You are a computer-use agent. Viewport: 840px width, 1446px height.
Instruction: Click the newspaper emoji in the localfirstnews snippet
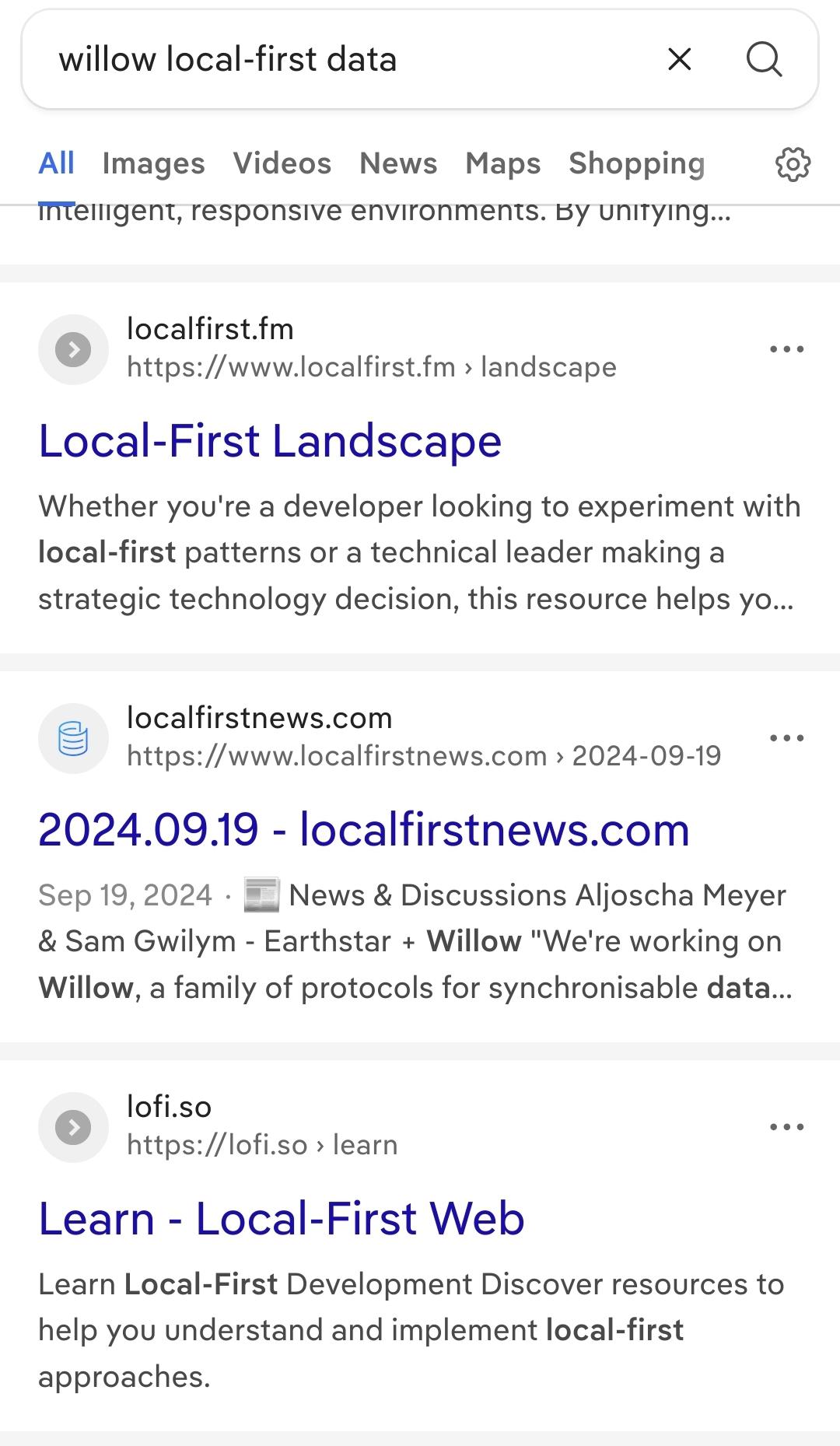coord(263,895)
